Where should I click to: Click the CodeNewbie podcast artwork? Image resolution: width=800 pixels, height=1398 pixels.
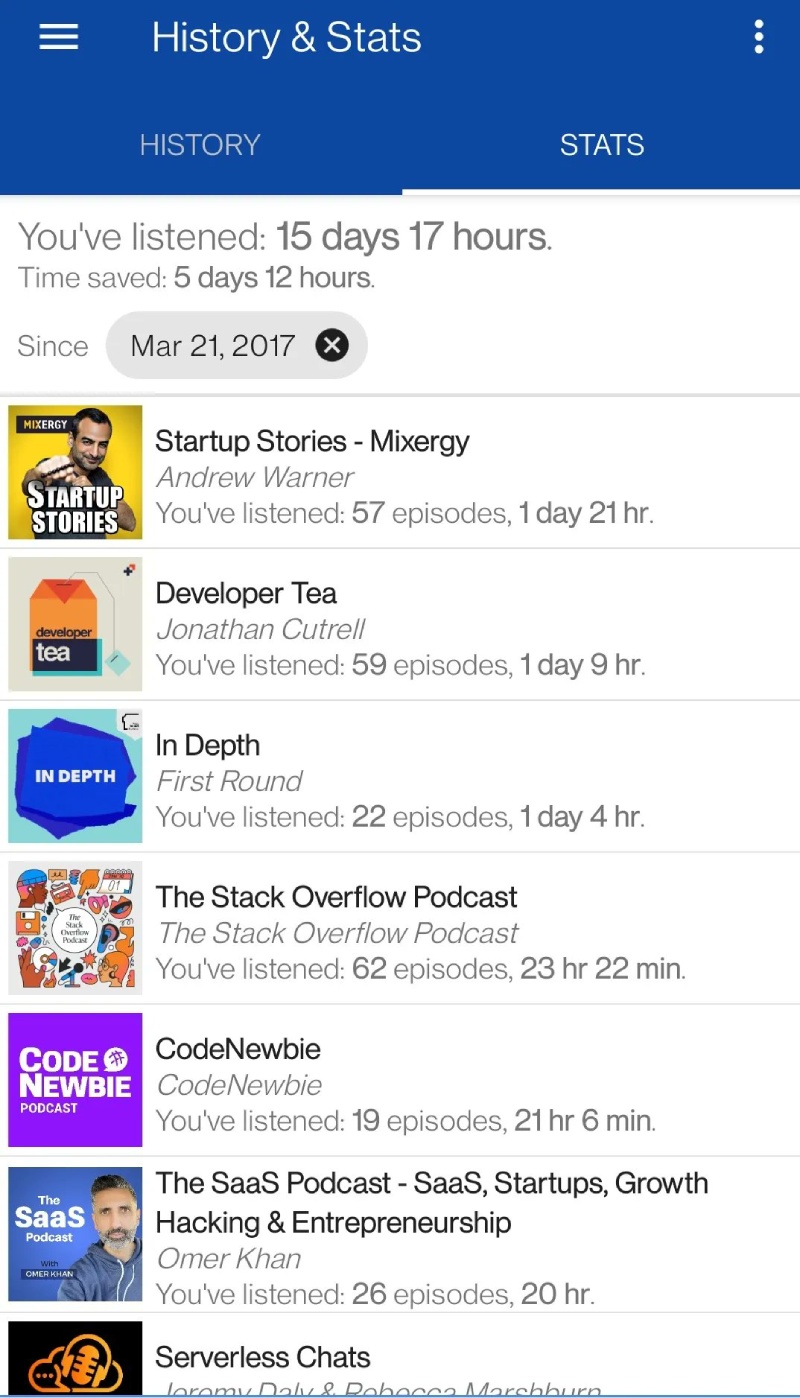74,1080
